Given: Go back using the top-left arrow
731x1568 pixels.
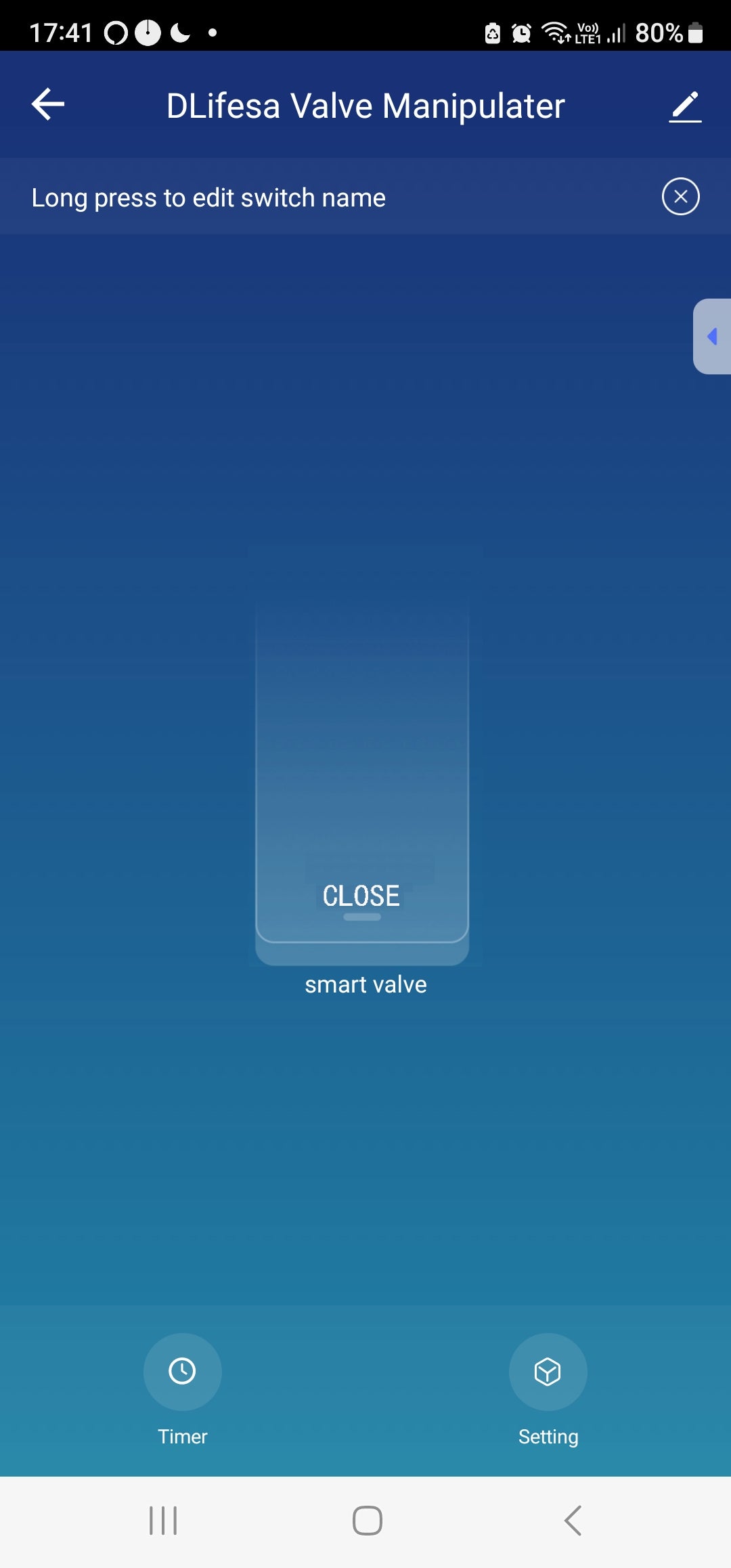Looking at the screenshot, I should tap(48, 105).
